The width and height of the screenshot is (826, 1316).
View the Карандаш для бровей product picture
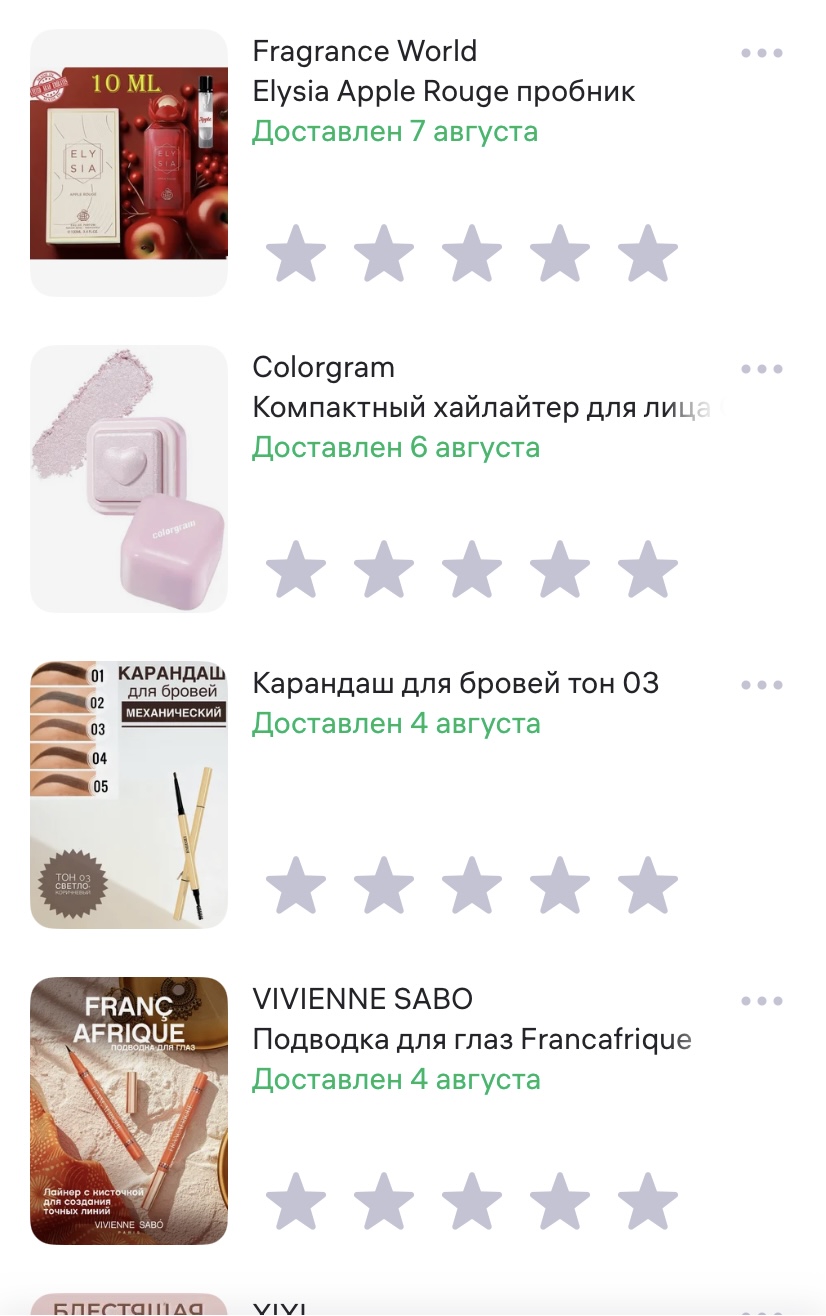pos(129,794)
